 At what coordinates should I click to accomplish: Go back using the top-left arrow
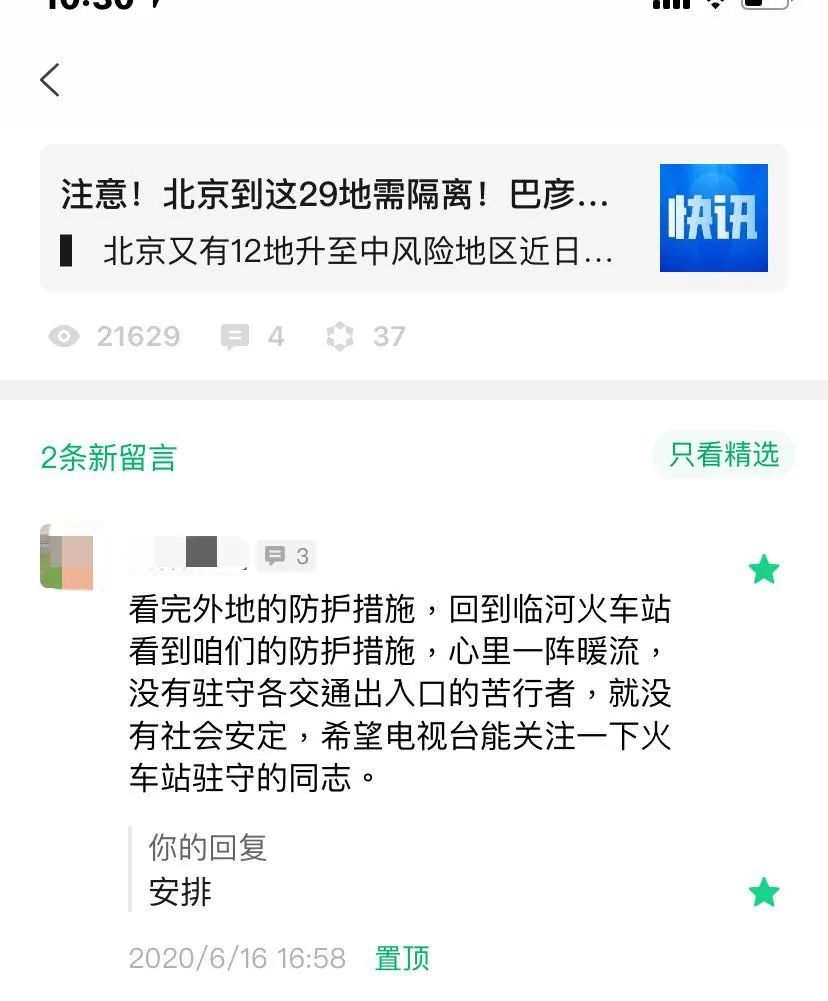(50, 80)
